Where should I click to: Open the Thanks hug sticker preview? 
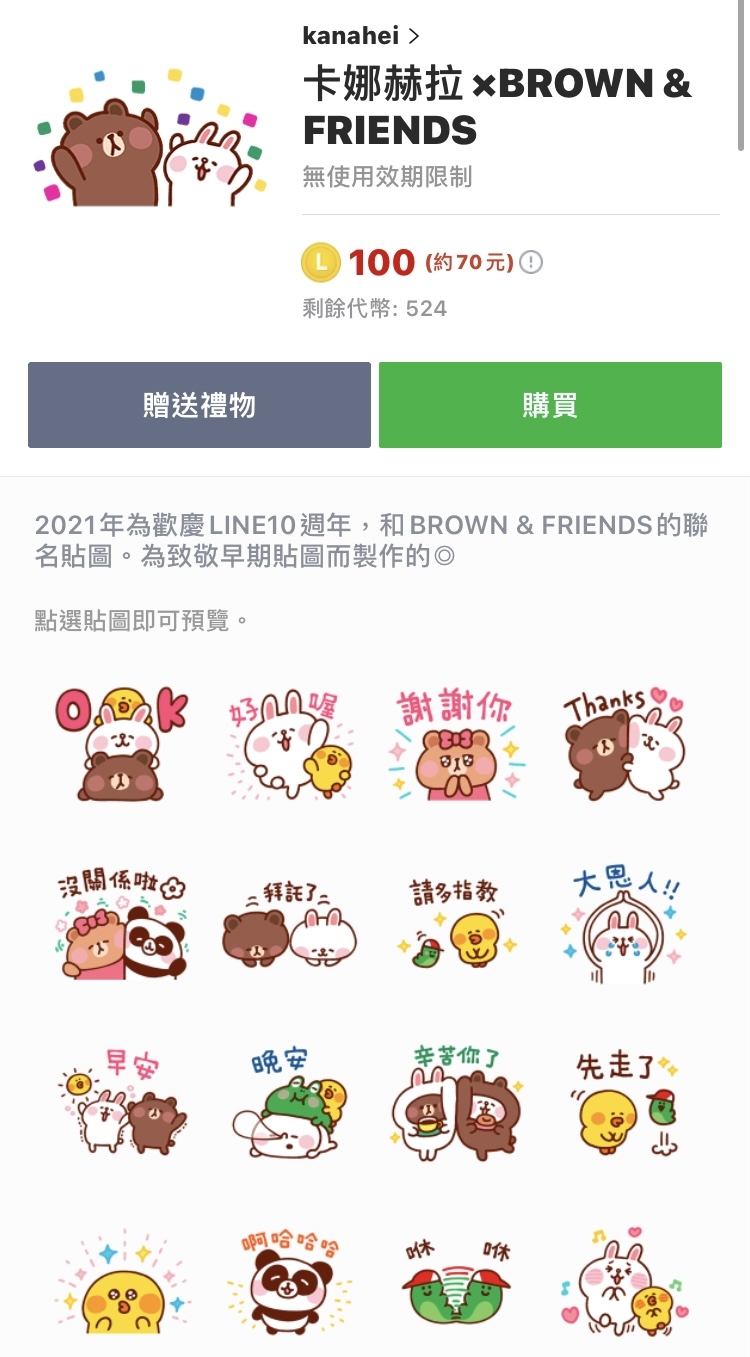point(622,743)
